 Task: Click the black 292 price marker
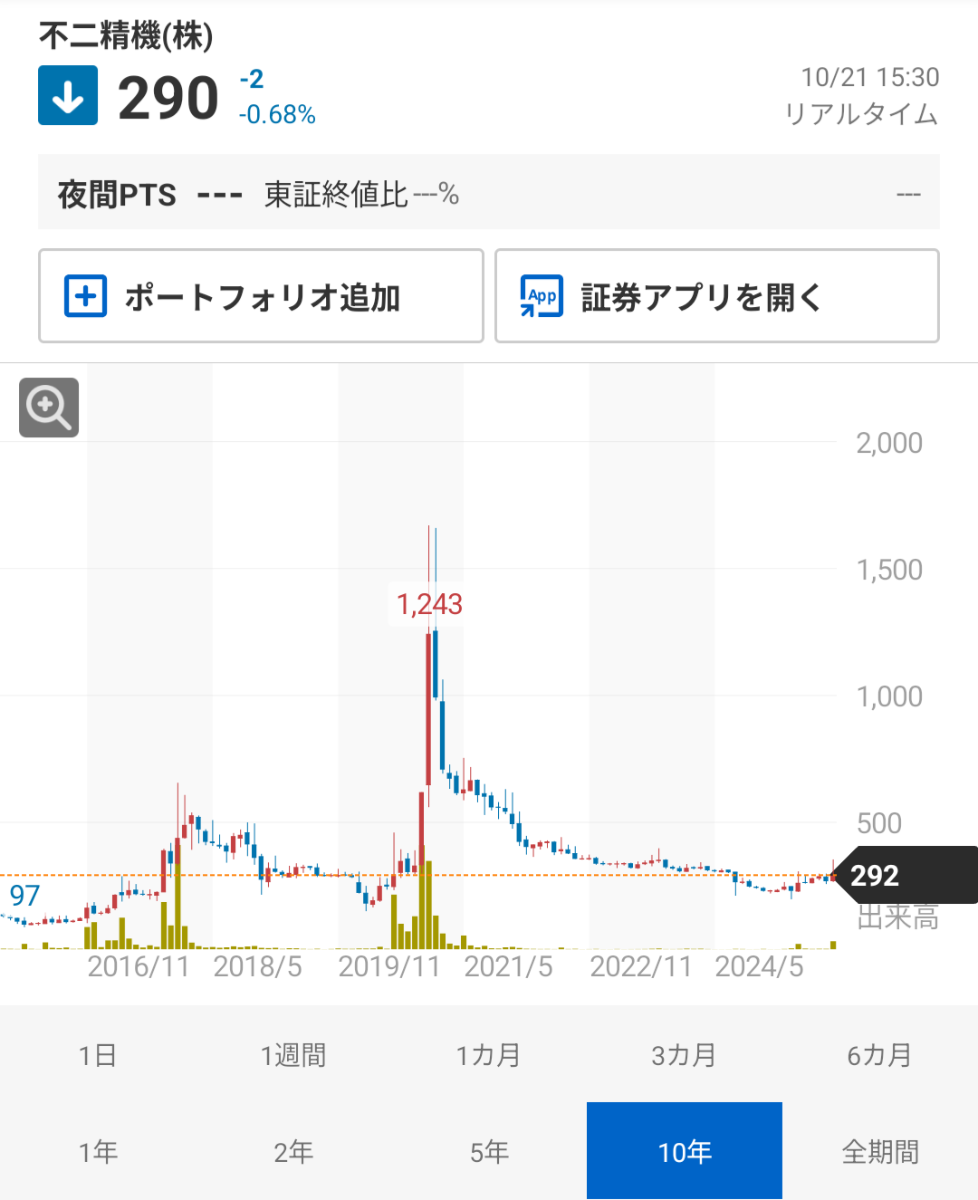[x=905, y=876]
